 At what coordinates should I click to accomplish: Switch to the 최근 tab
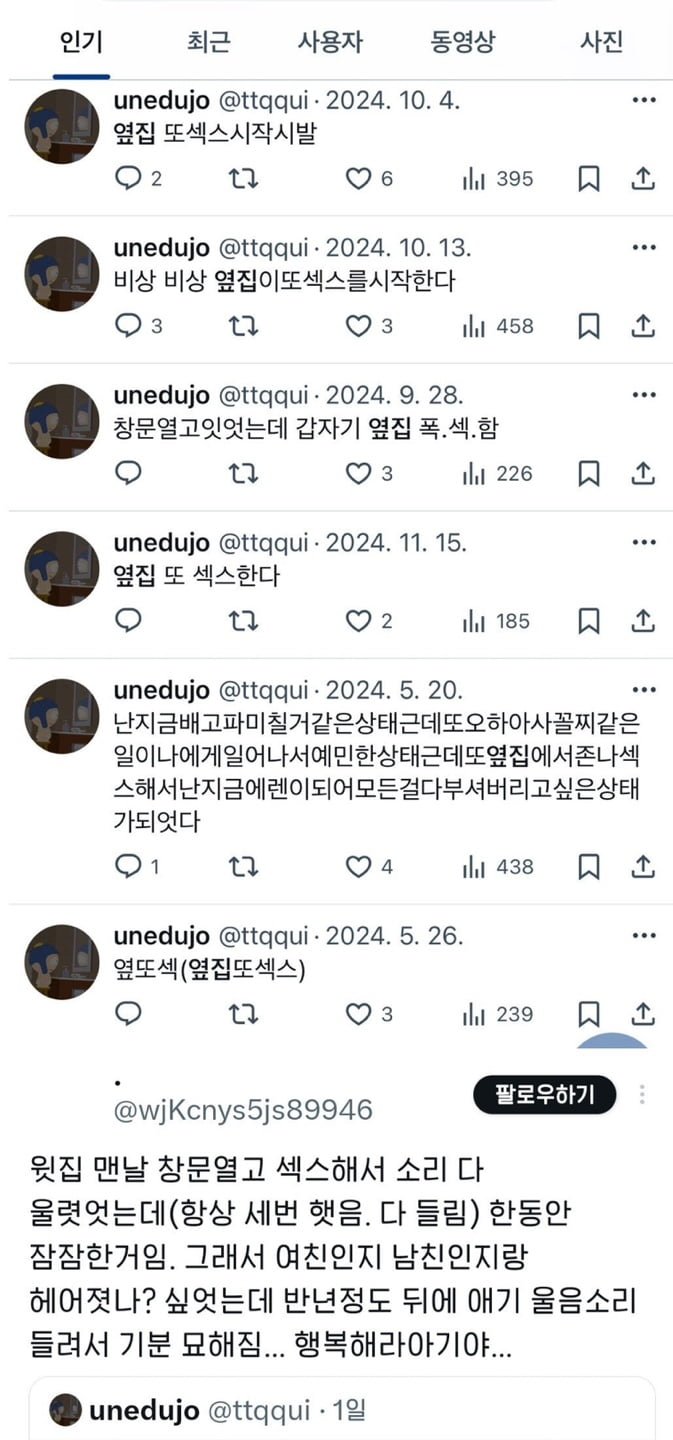click(x=208, y=42)
